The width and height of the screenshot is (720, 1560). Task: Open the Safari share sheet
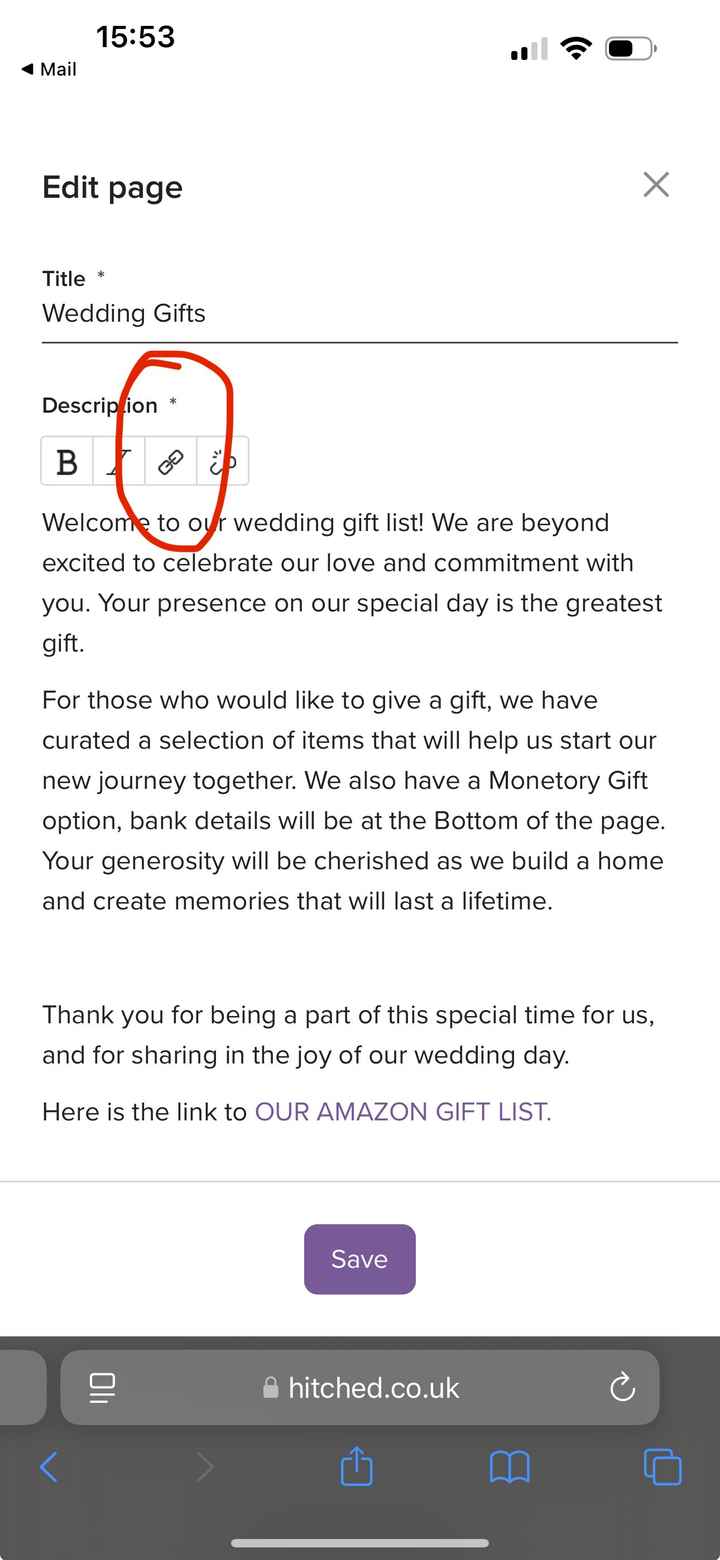tap(357, 1467)
